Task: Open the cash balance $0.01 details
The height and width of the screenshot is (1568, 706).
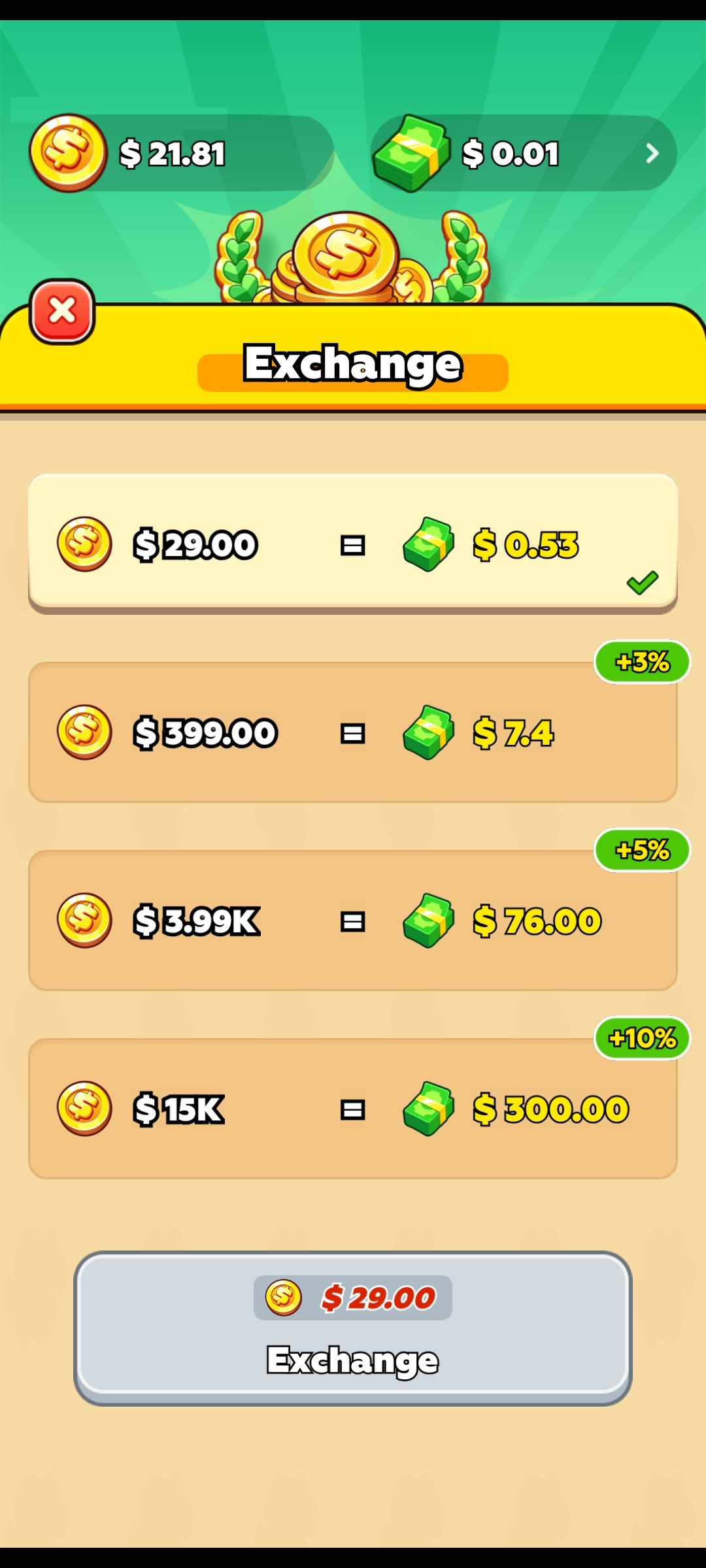Action: point(524,154)
